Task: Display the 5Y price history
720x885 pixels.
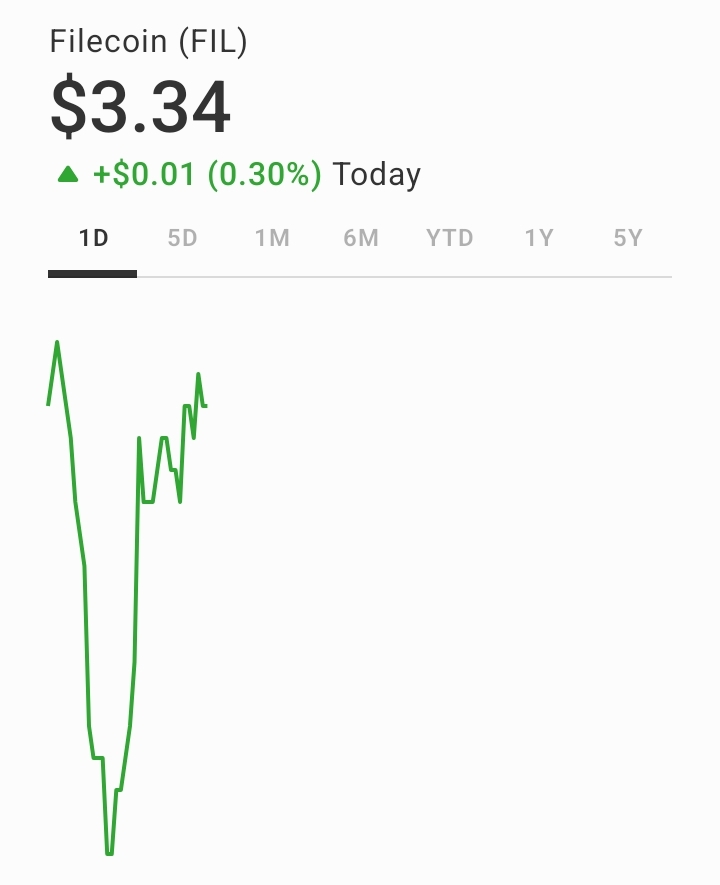Action: tap(627, 239)
